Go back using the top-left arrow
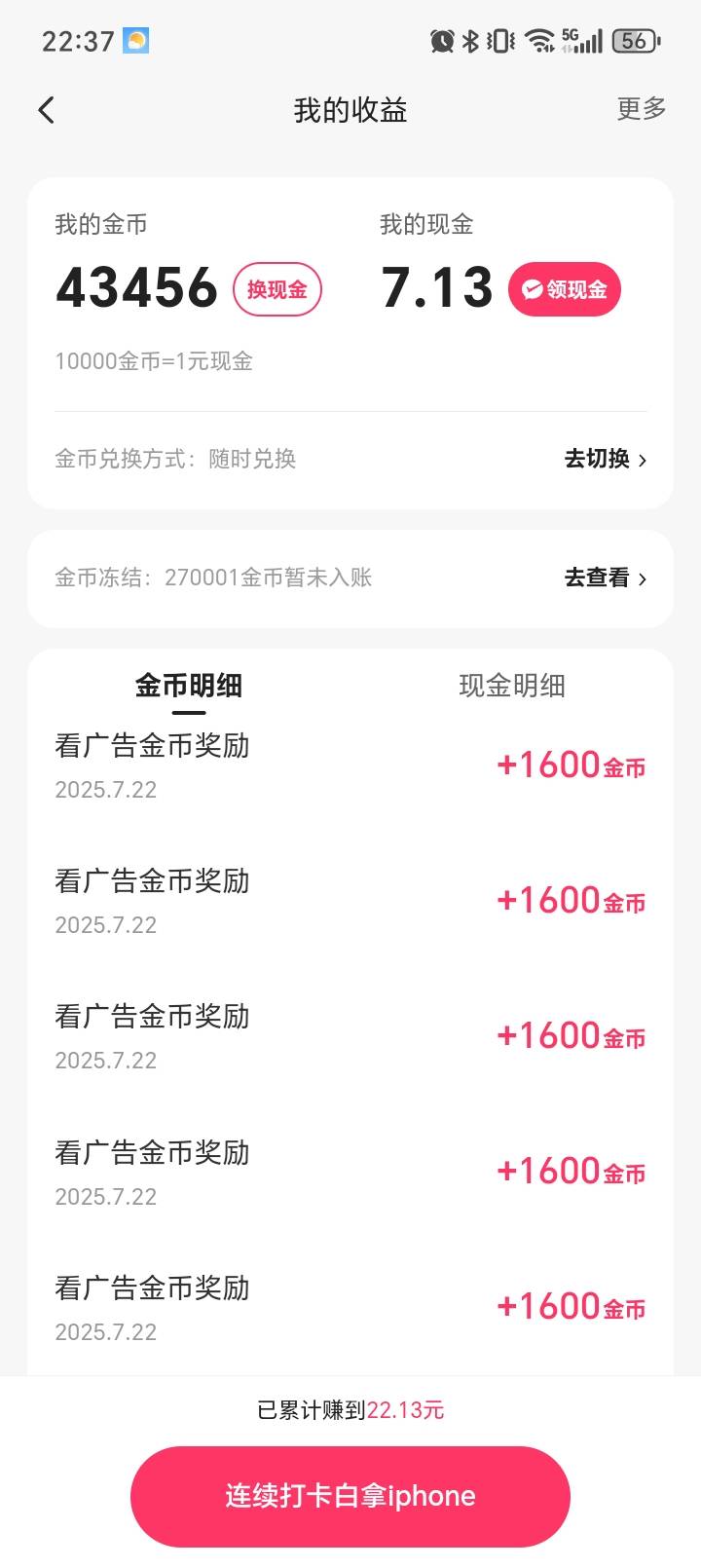The width and height of the screenshot is (701, 1568). [x=46, y=110]
